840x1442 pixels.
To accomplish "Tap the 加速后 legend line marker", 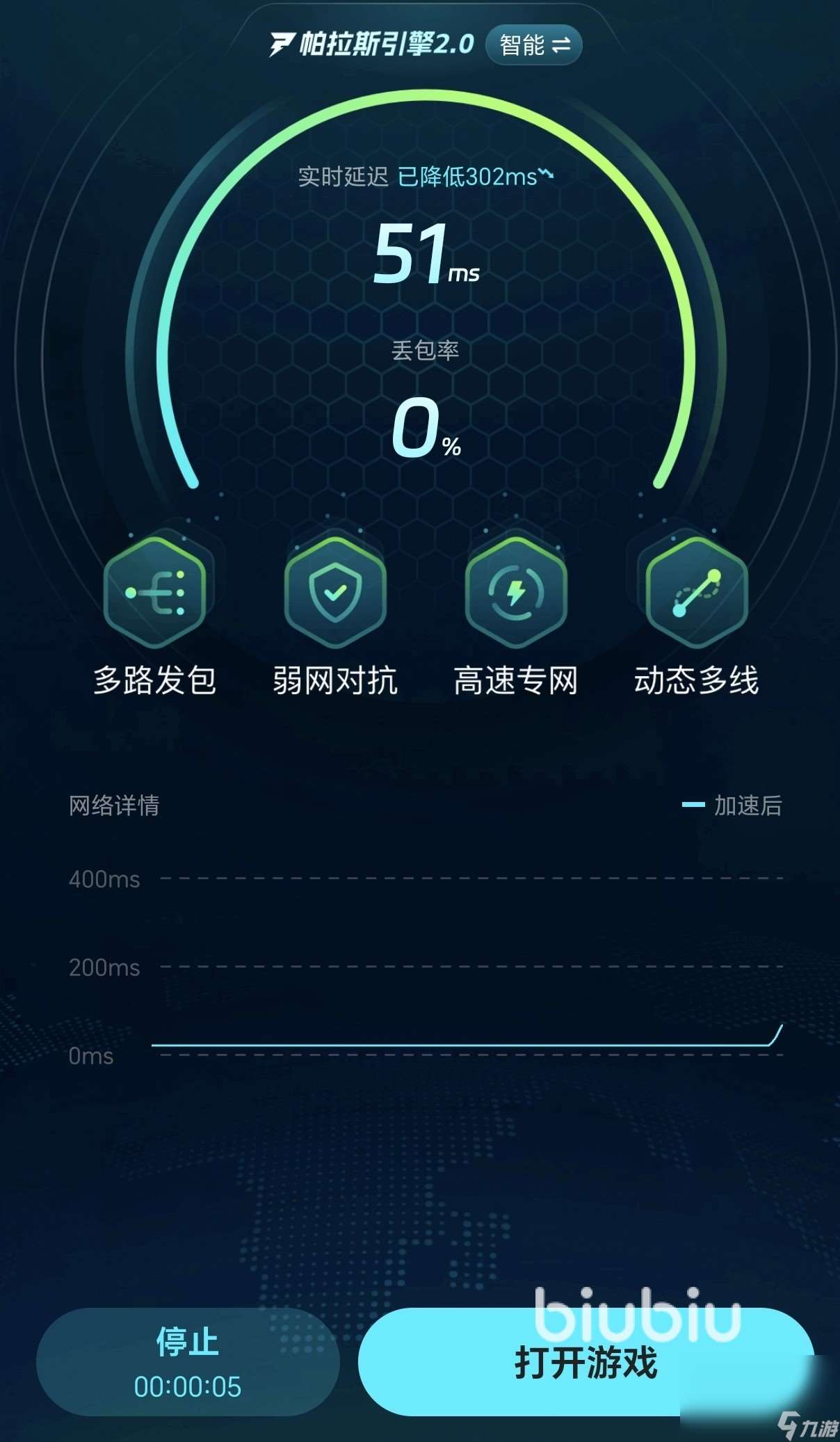I will (x=692, y=806).
